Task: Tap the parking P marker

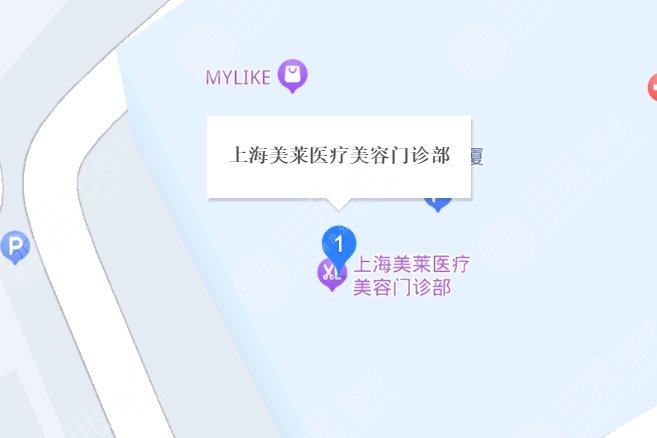Action: 14,246
